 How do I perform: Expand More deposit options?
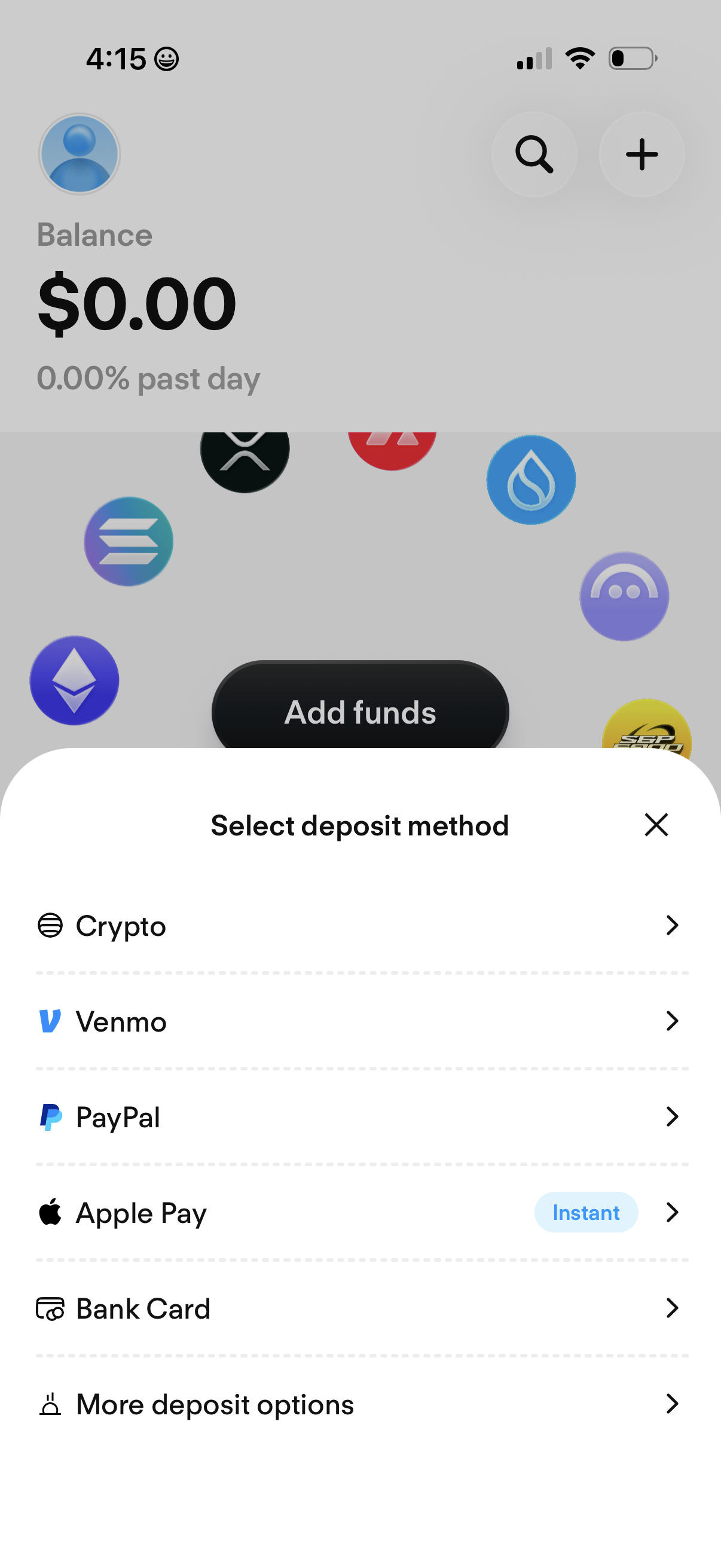[x=360, y=1404]
